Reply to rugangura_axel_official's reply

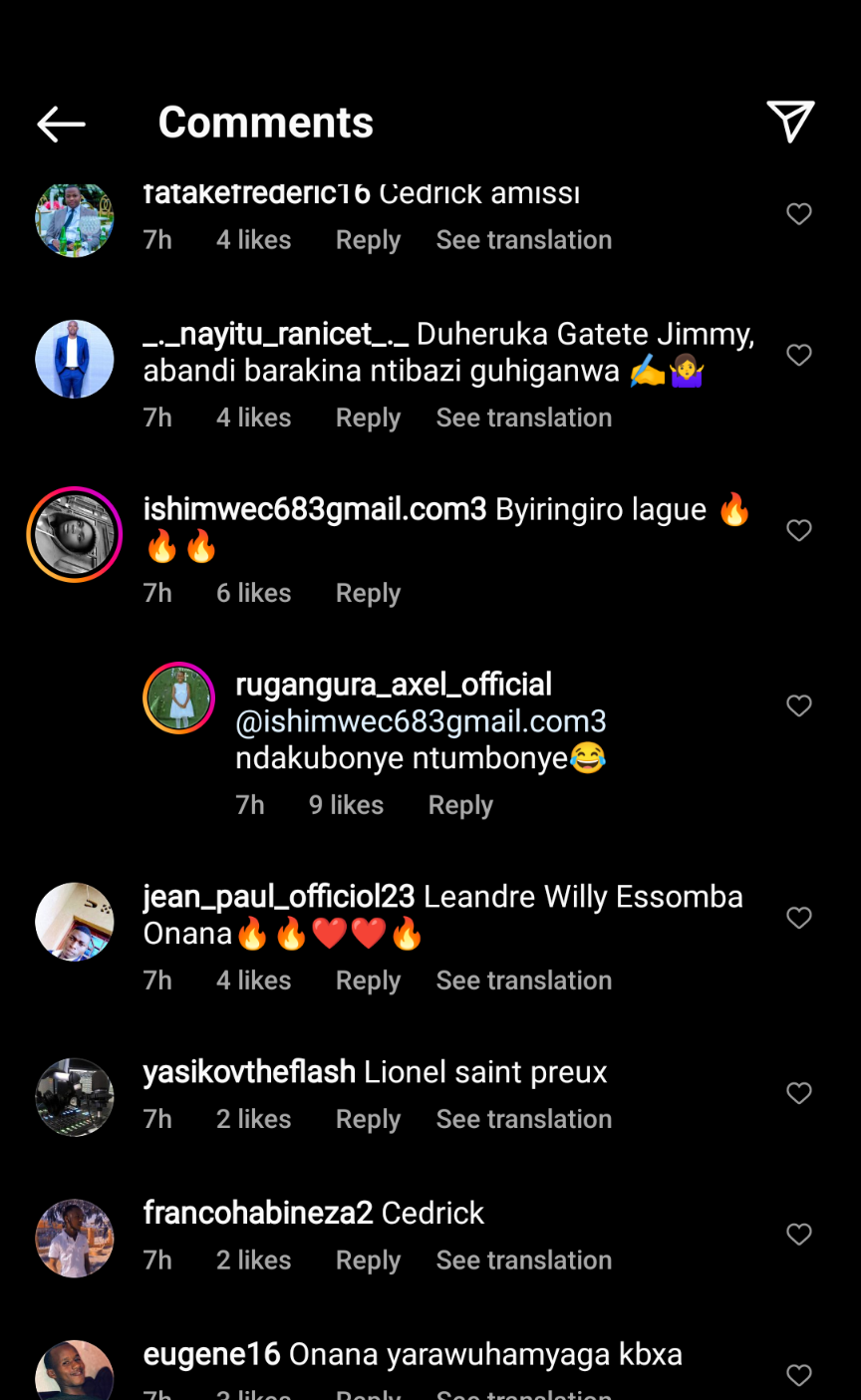(x=460, y=805)
